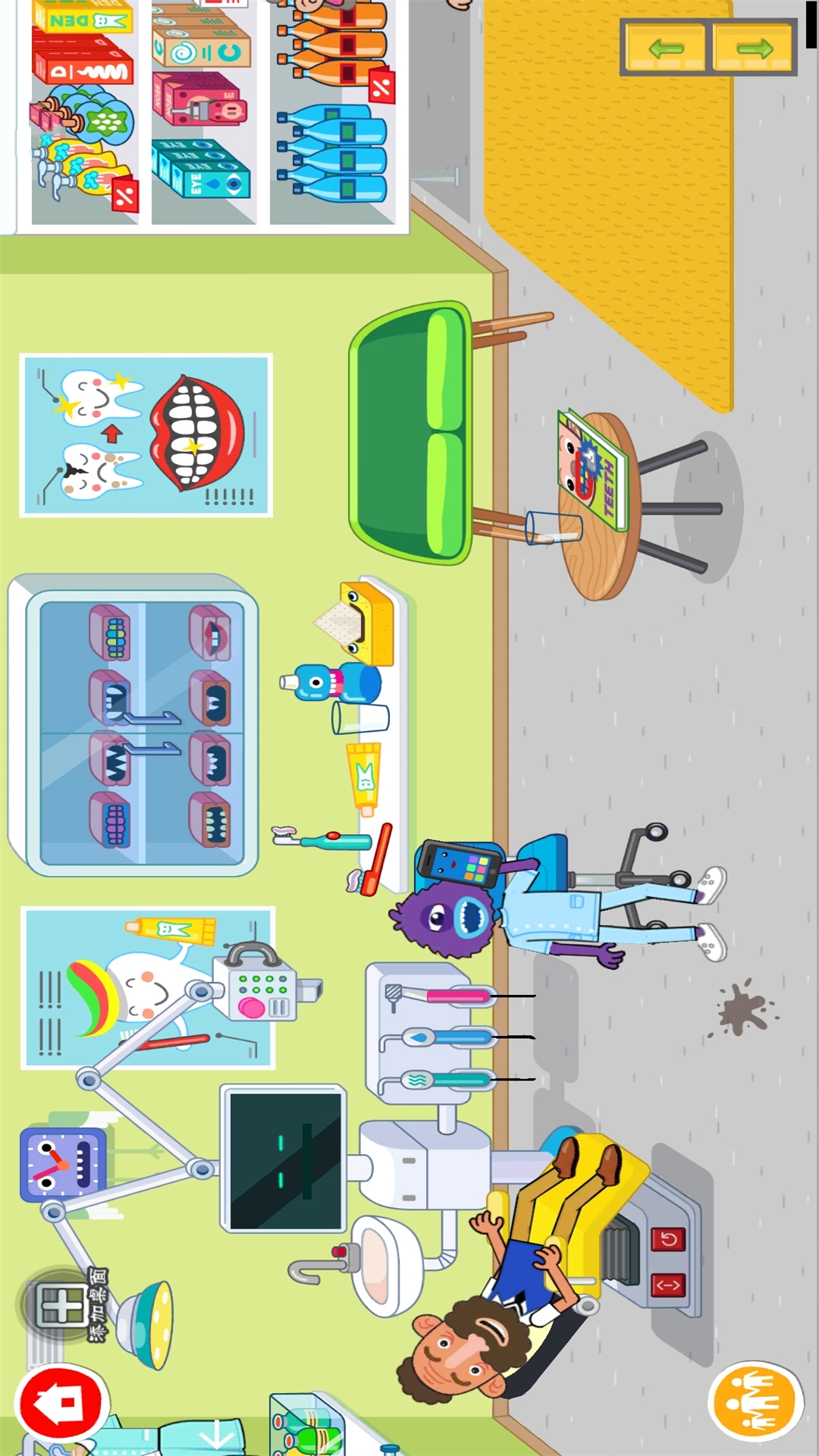
Task: Tap the yellow toothpaste tube on shelf
Action: 365,778
